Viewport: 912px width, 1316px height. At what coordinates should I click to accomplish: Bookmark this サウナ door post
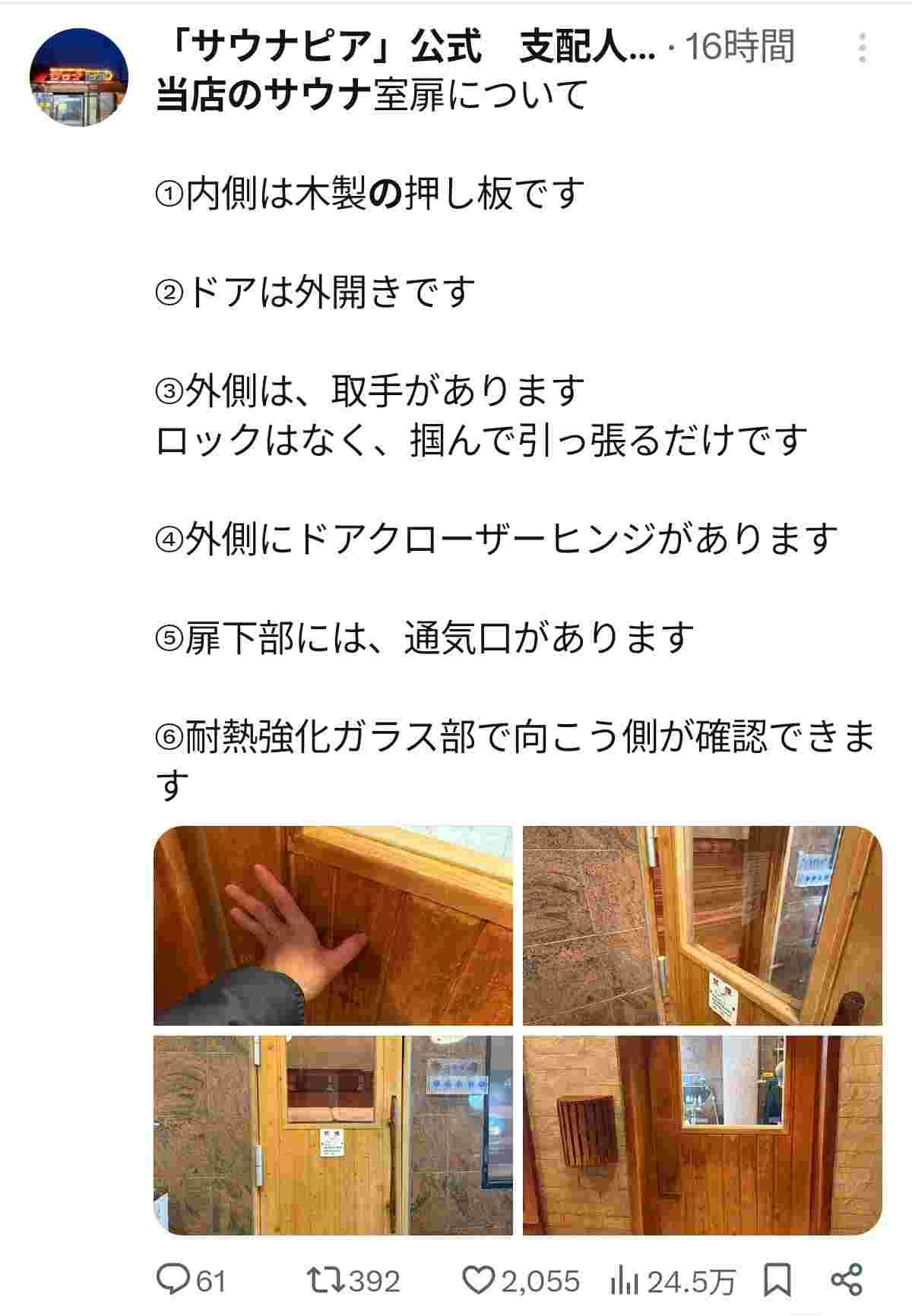point(778,1280)
